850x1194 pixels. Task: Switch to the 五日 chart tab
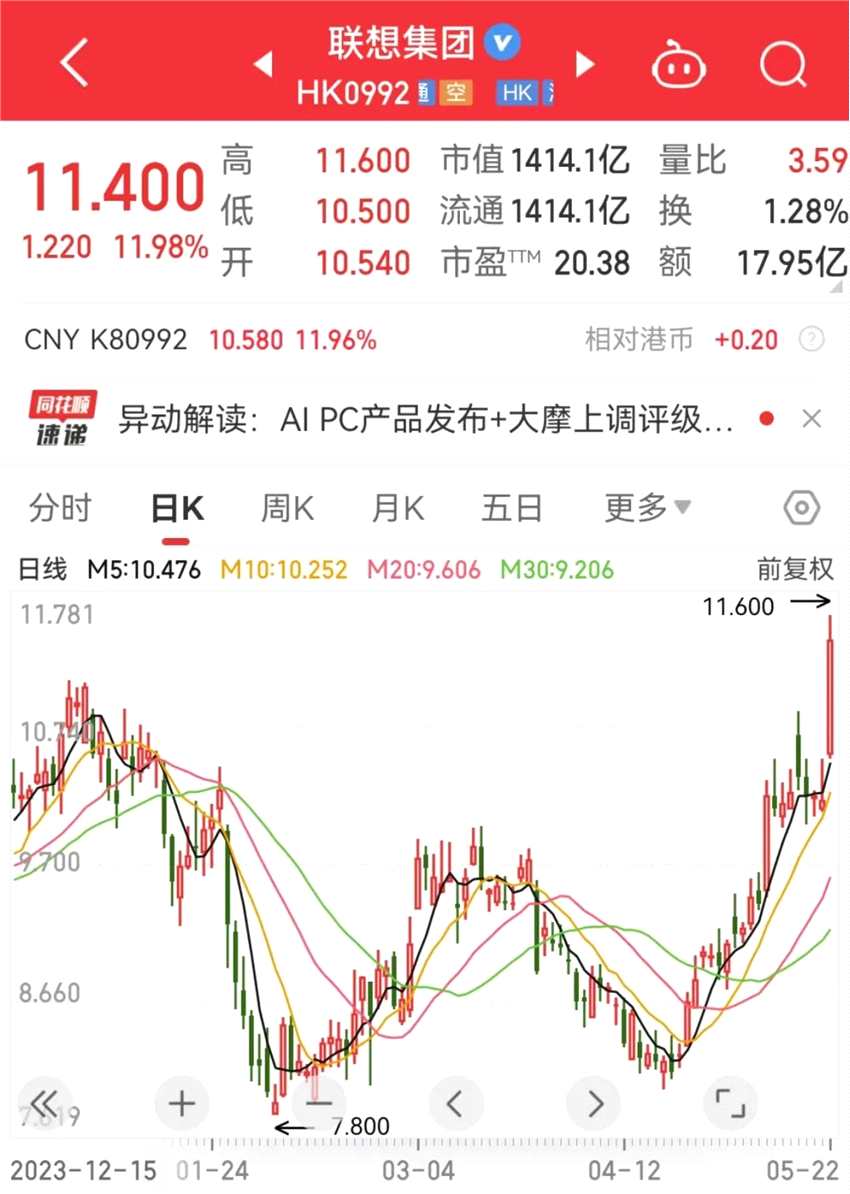point(511,508)
